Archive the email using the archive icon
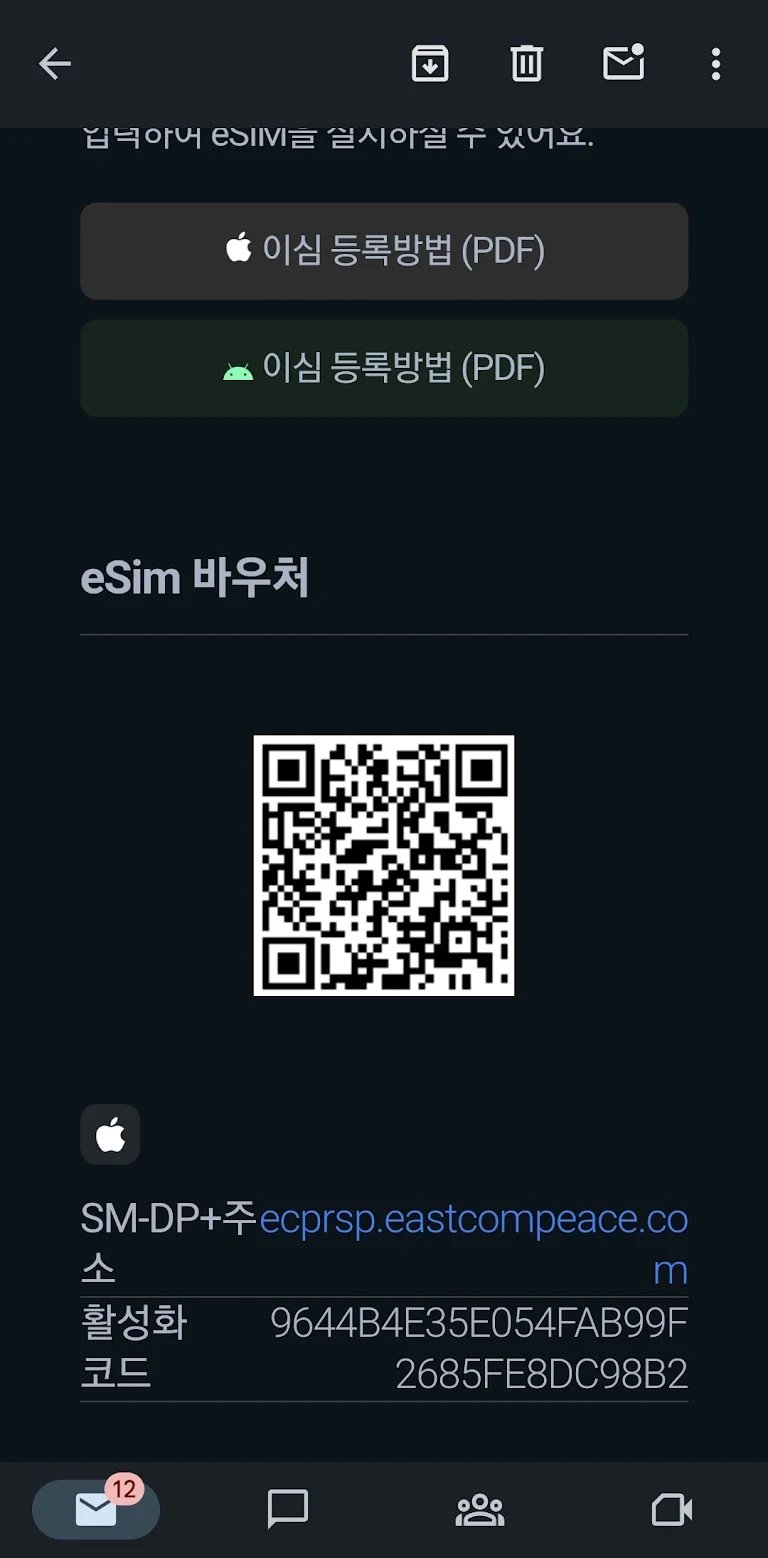 pyautogui.click(x=429, y=63)
